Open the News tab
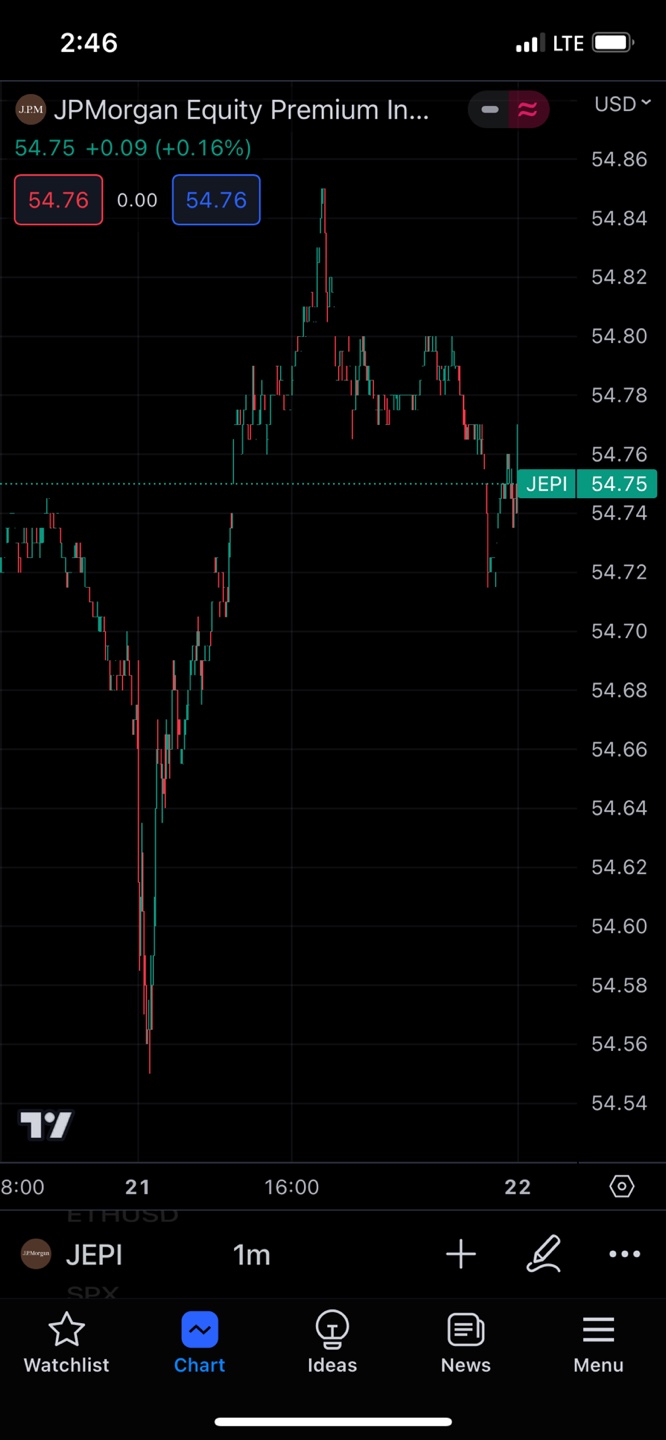666x1440 pixels. (x=466, y=1343)
